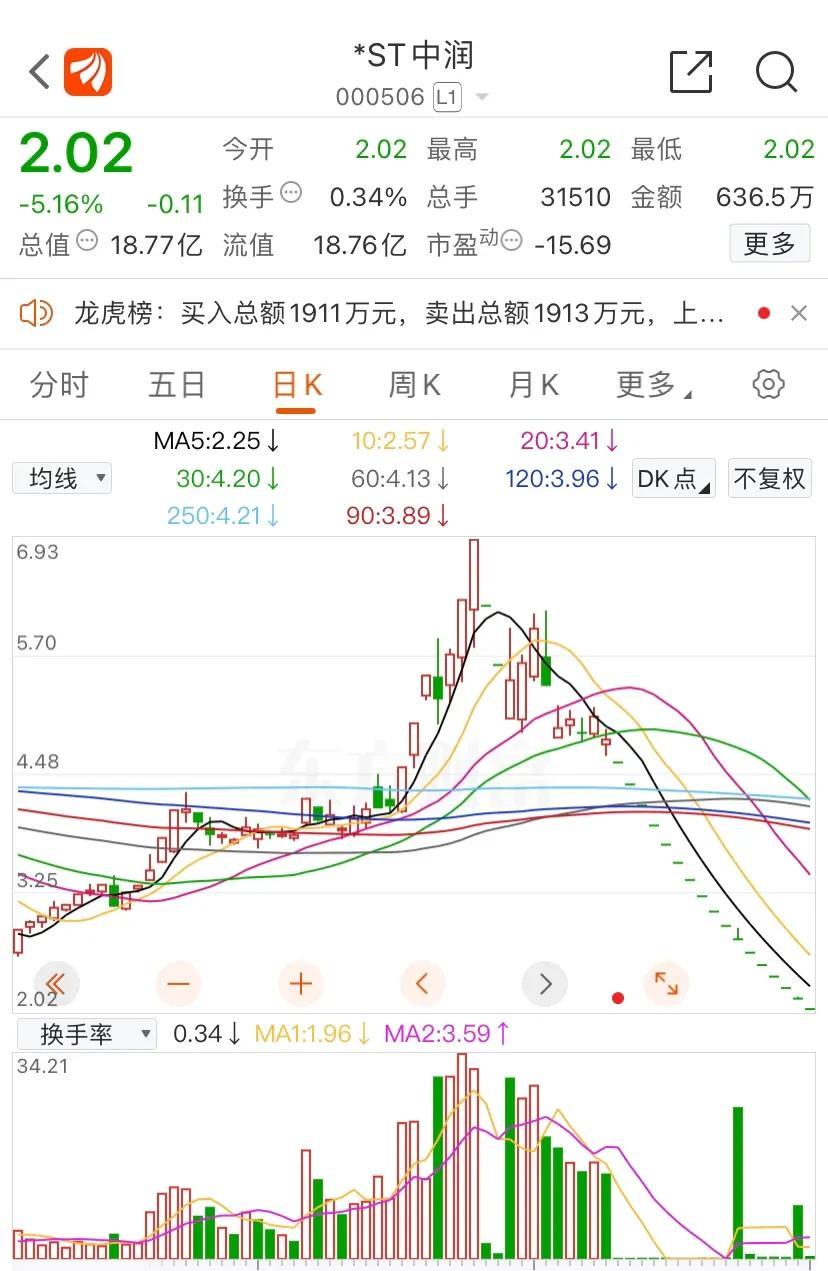Zoom out the chart with the minus control
828x1271 pixels.
click(179, 984)
